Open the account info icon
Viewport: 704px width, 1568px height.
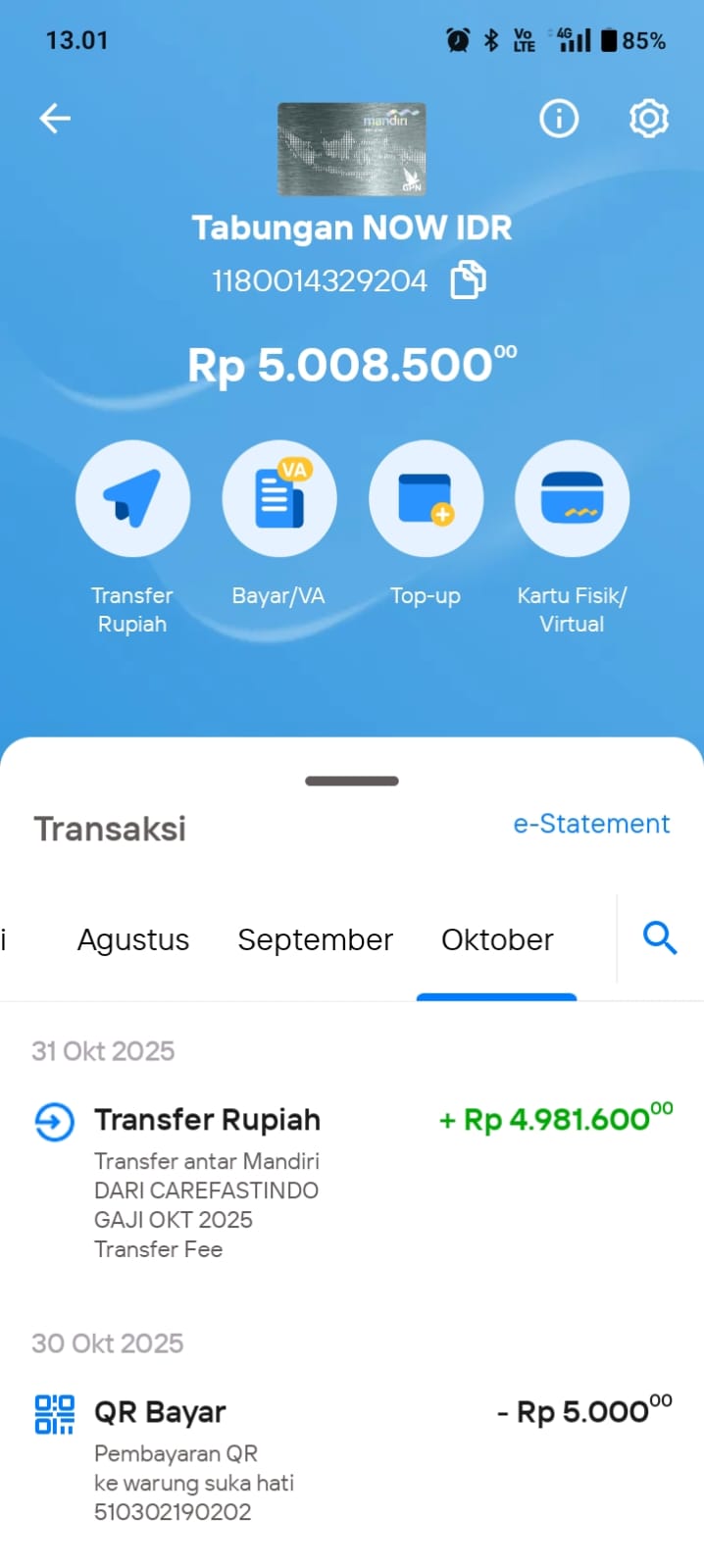(x=559, y=119)
